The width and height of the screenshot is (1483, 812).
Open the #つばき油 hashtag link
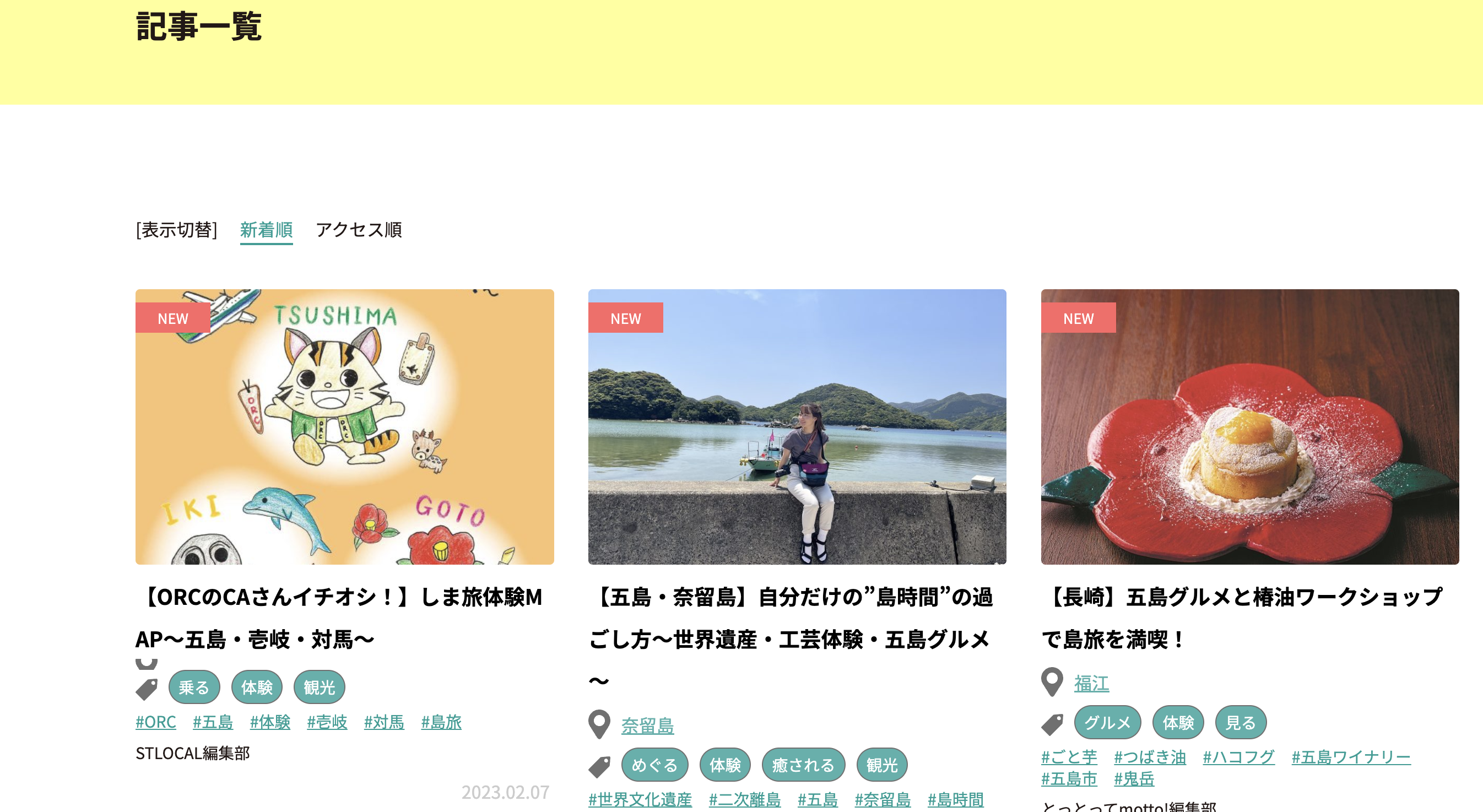tap(1150, 757)
